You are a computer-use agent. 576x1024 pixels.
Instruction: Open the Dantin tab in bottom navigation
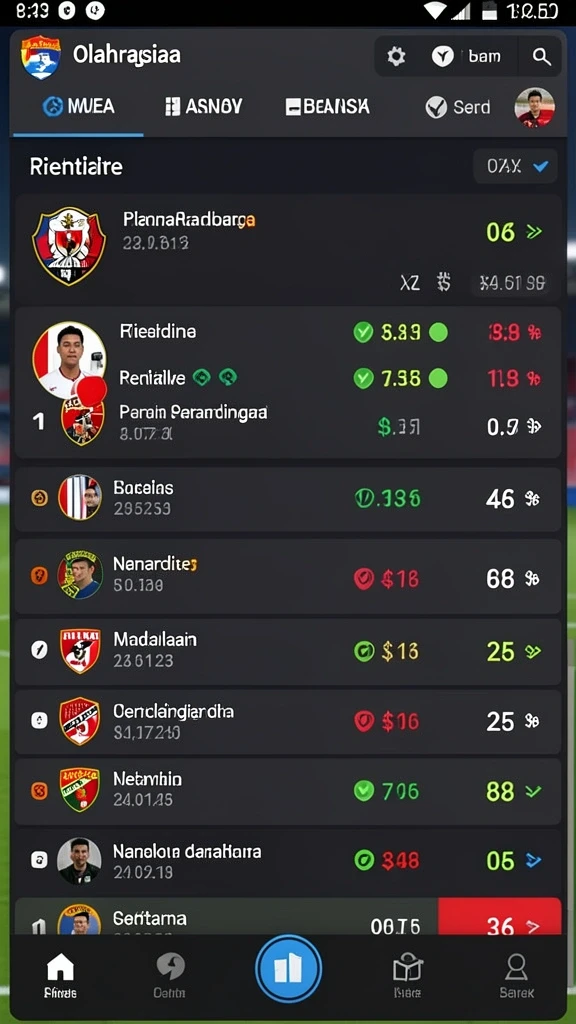(170, 975)
